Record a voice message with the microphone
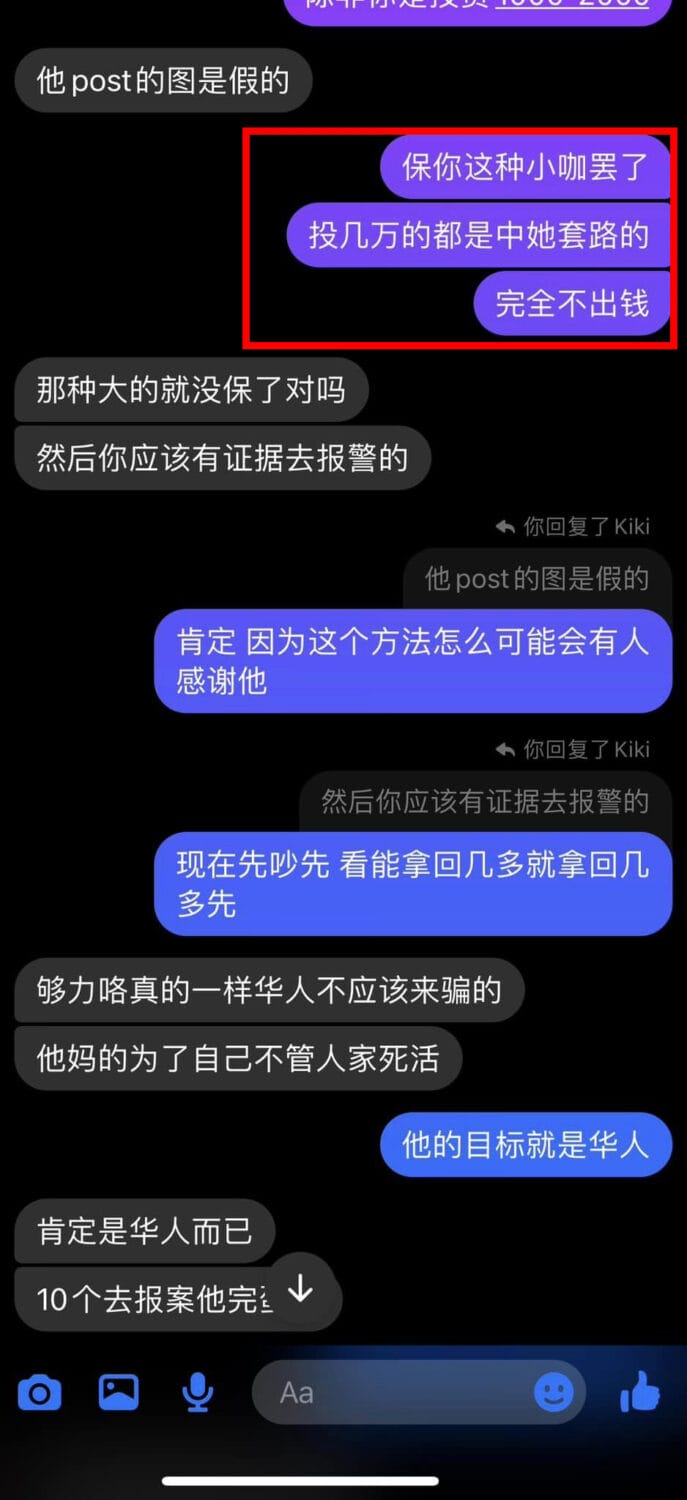The width and height of the screenshot is (687, 1500). [198, 1391]
